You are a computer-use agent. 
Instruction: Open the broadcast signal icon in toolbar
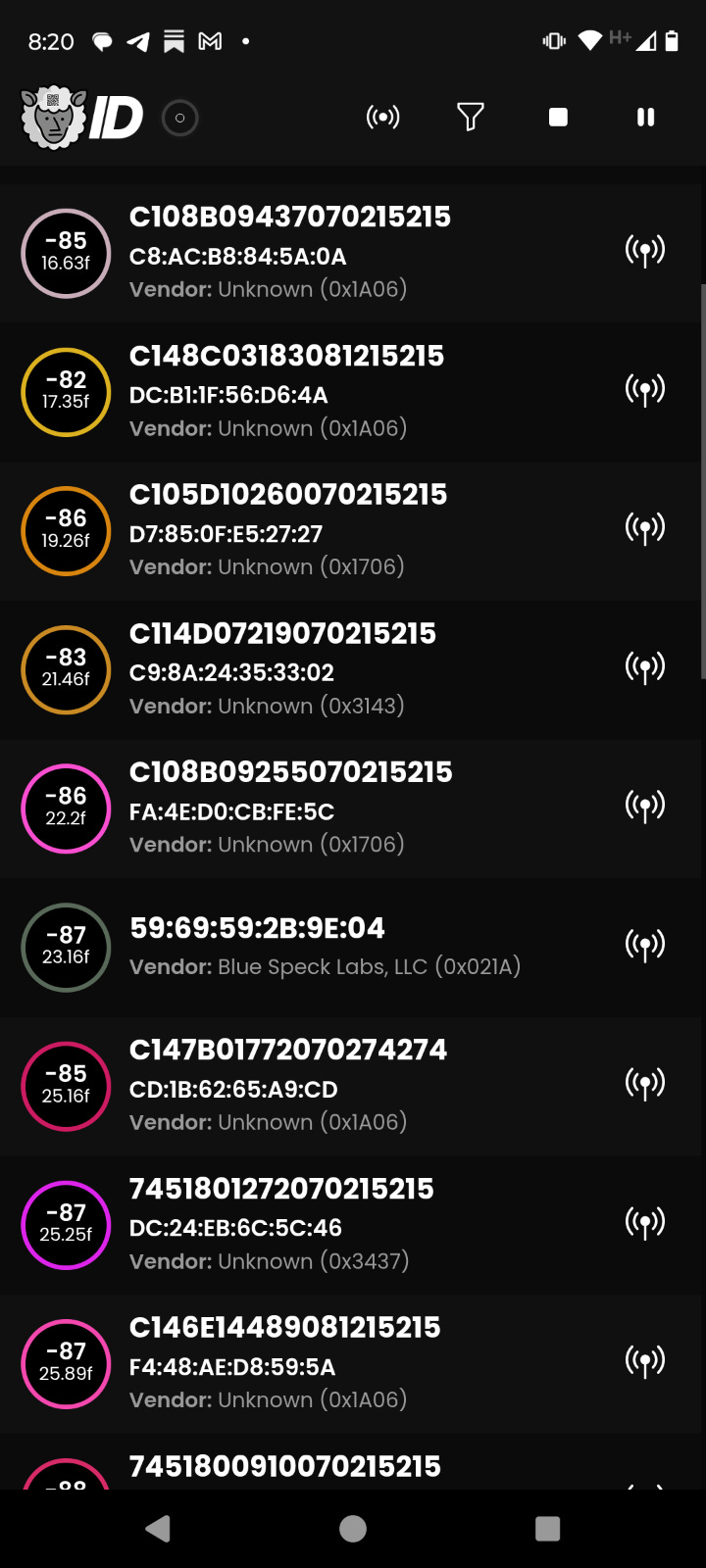point(382,118)
